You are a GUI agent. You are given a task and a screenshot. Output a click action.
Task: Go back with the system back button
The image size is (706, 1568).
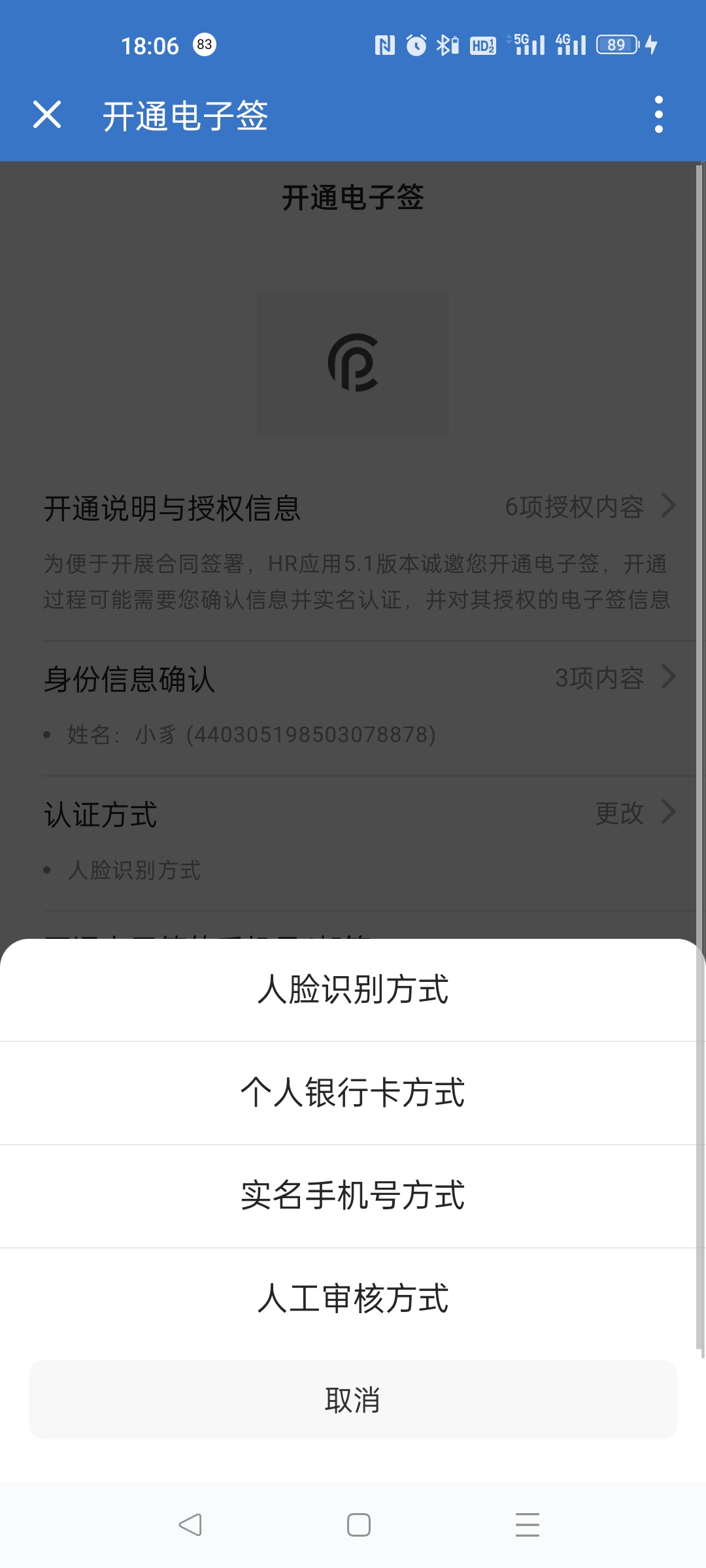tap(190, 1525)
